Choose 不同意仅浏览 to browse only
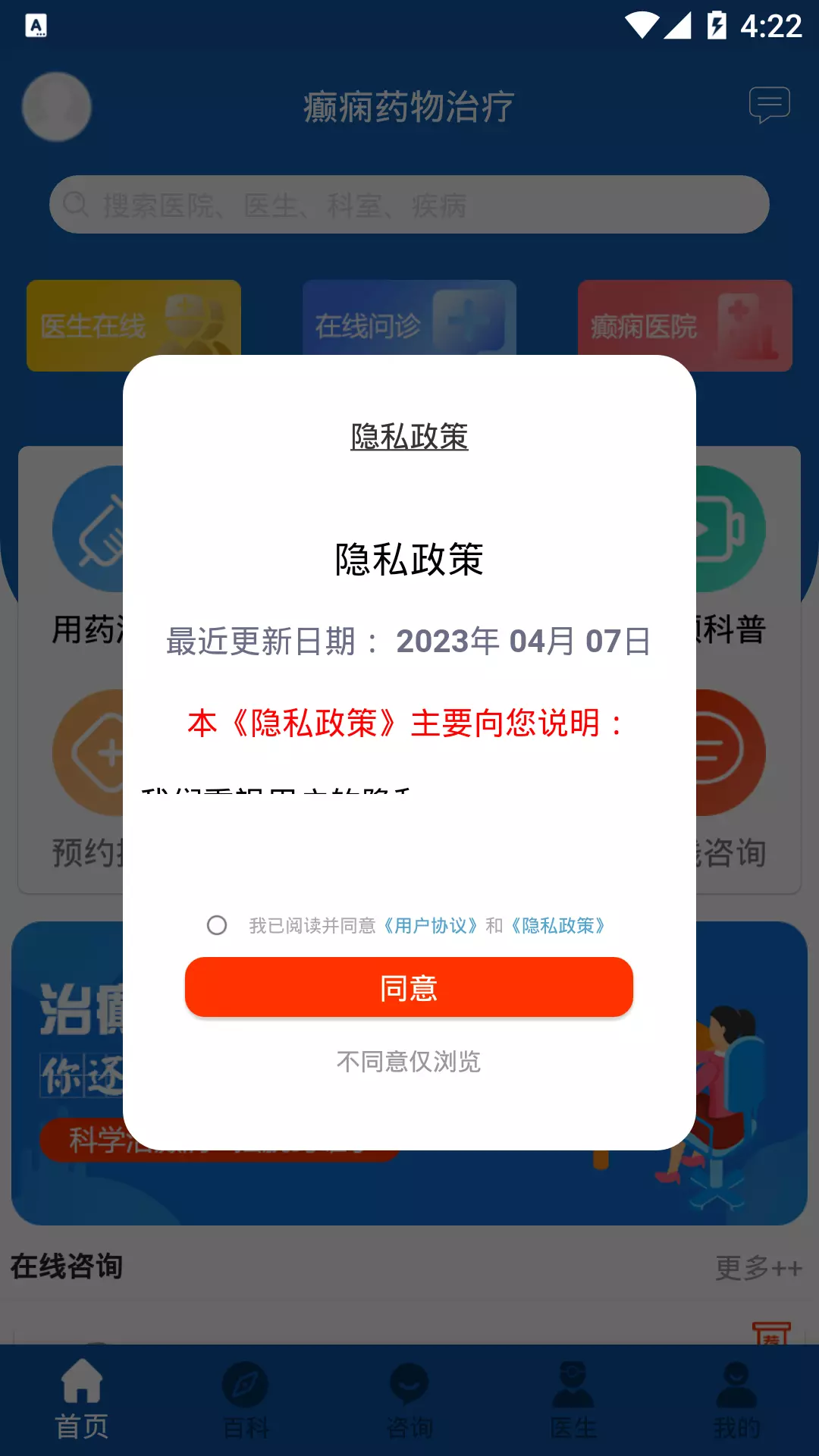 click(x=409, y=1062)
